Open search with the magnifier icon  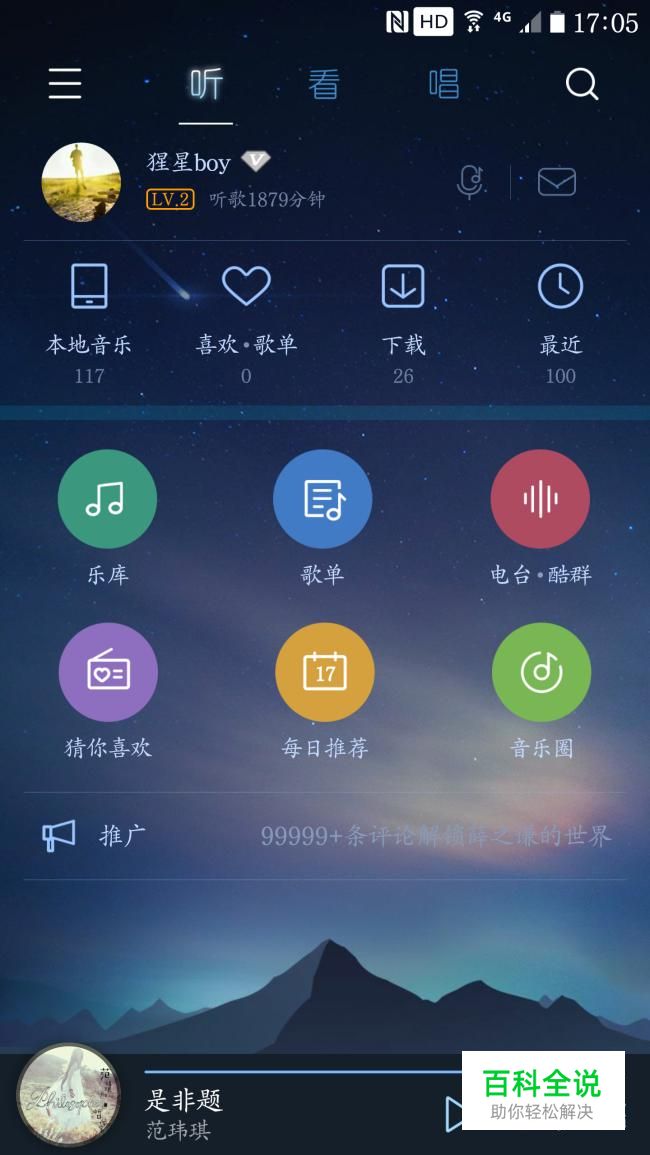pyautogui.click(x=582, y=84)
